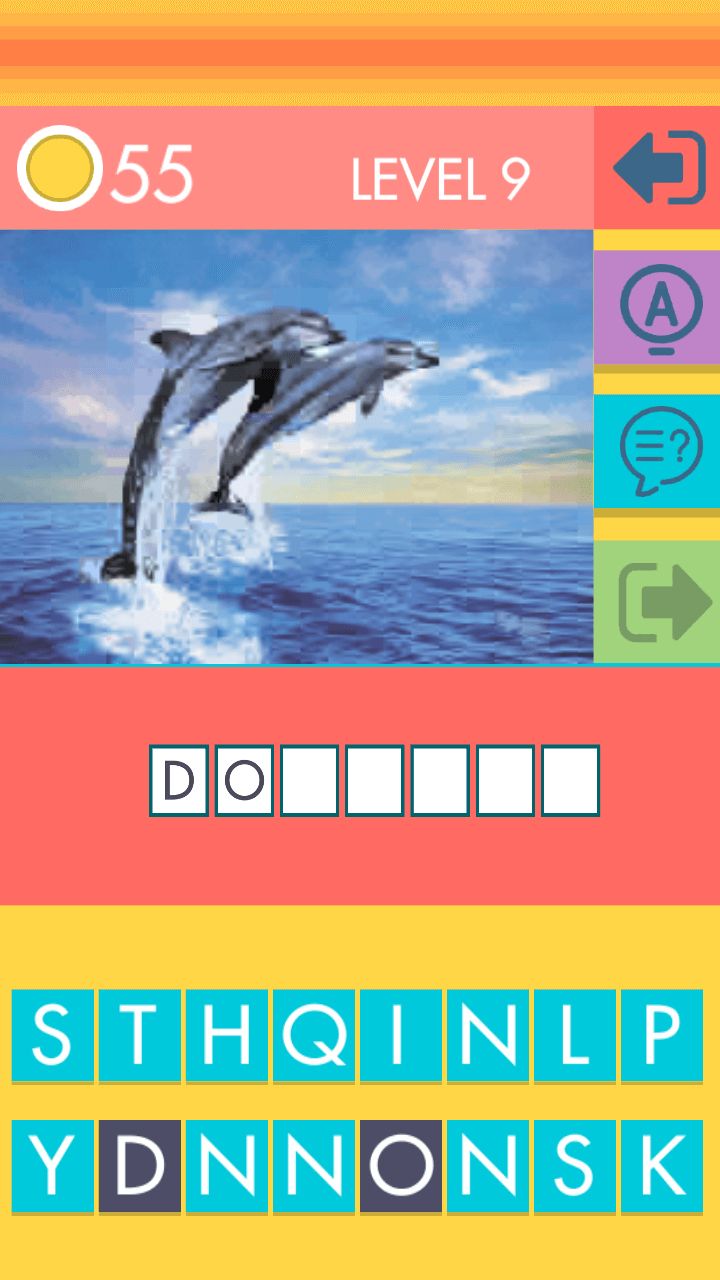The height and width of the screenshot is (1280, 720).
Task: Open the ask-a-friend speech bubble icon
Action: [658, 451]
